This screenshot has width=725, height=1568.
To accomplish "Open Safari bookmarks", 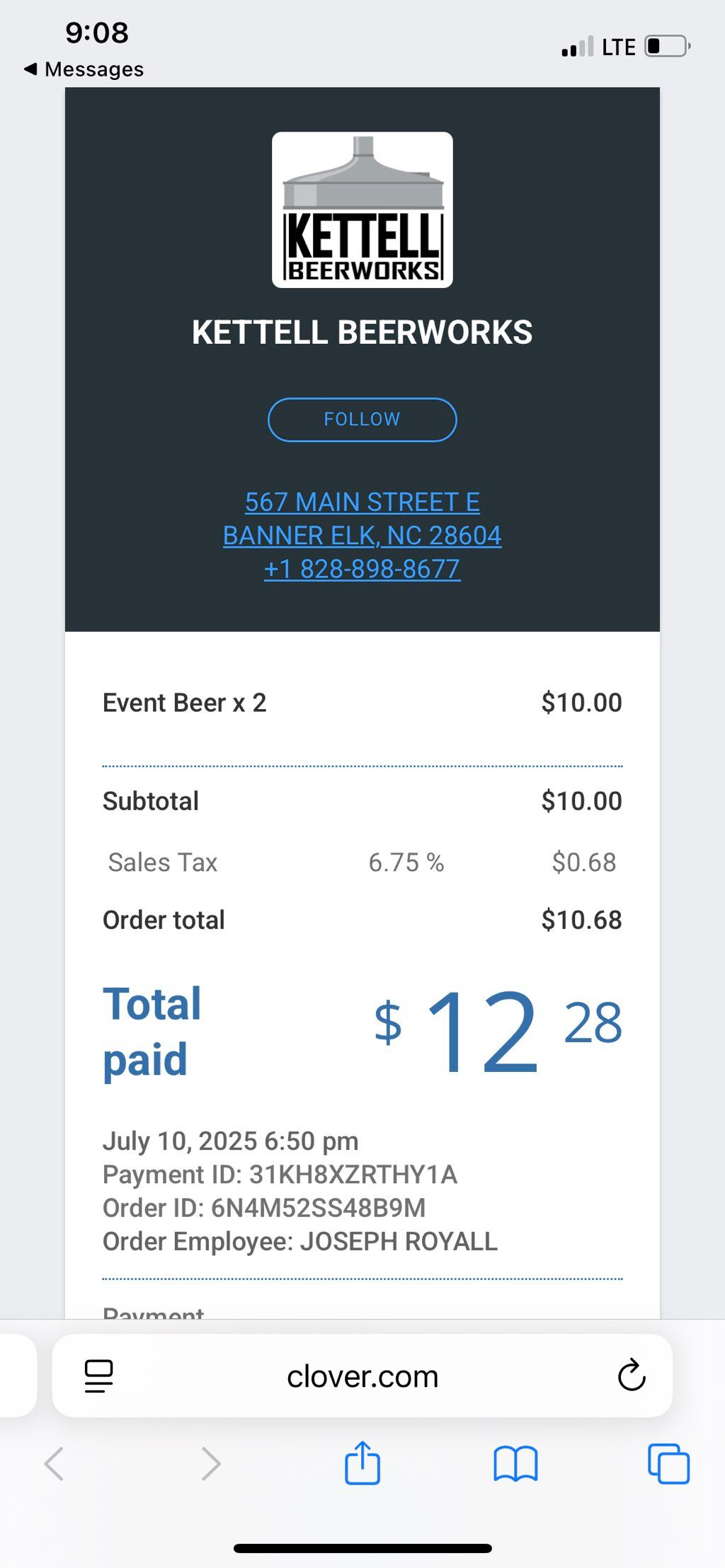I will tap(515, 1464).
